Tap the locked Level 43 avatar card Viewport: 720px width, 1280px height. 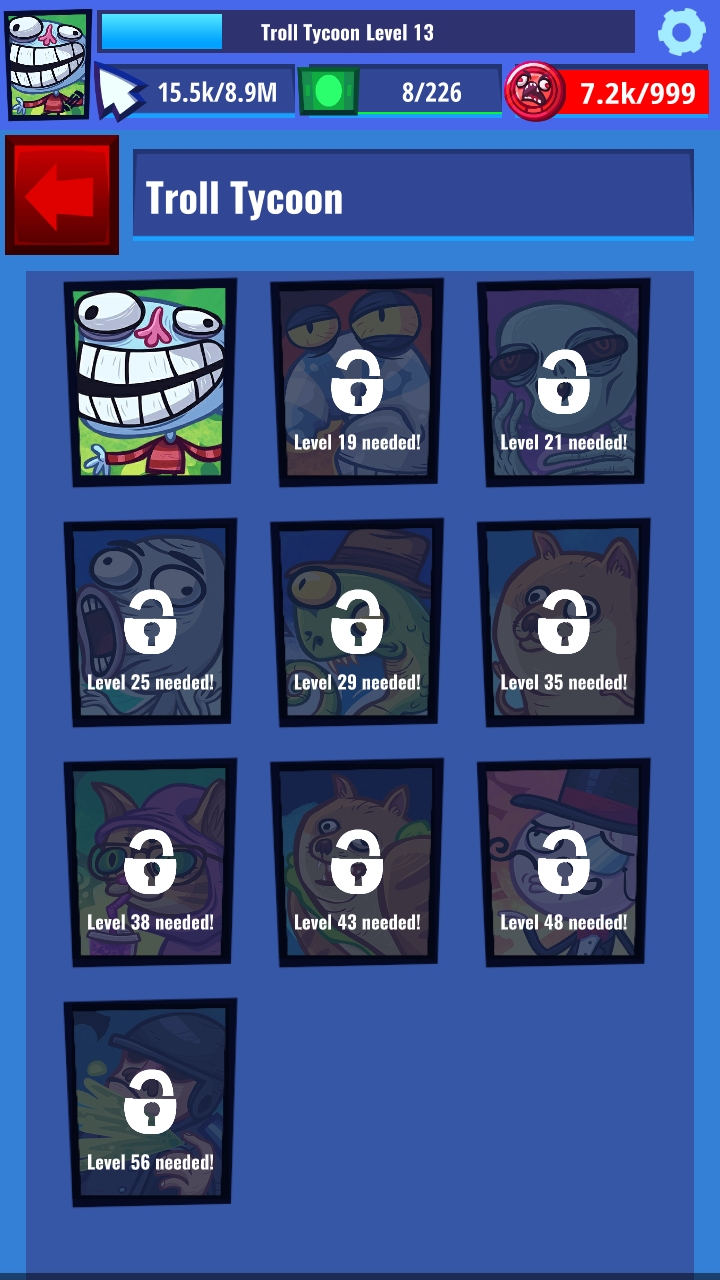click(357, 863)
